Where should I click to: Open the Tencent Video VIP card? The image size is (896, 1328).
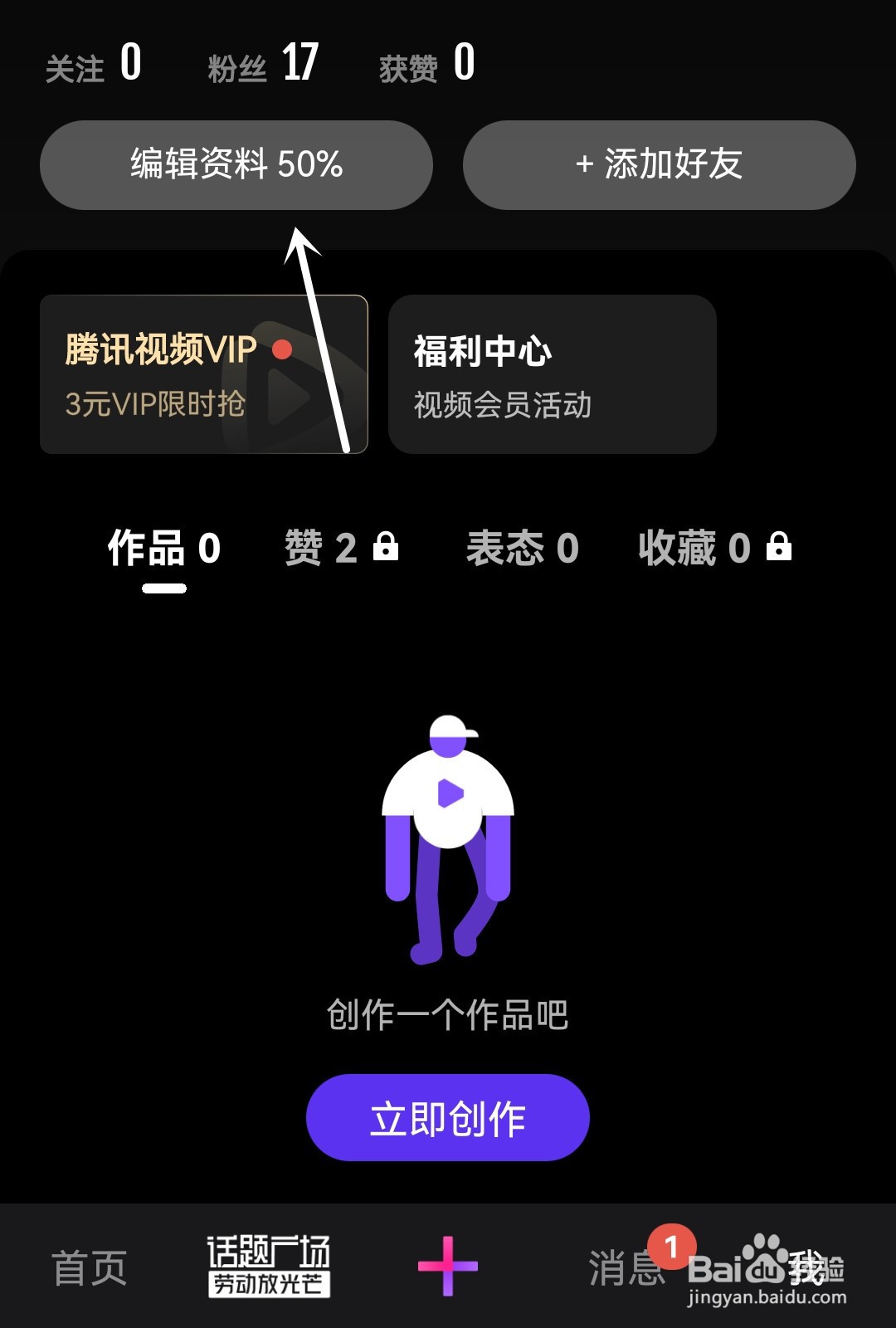(203, 373)
